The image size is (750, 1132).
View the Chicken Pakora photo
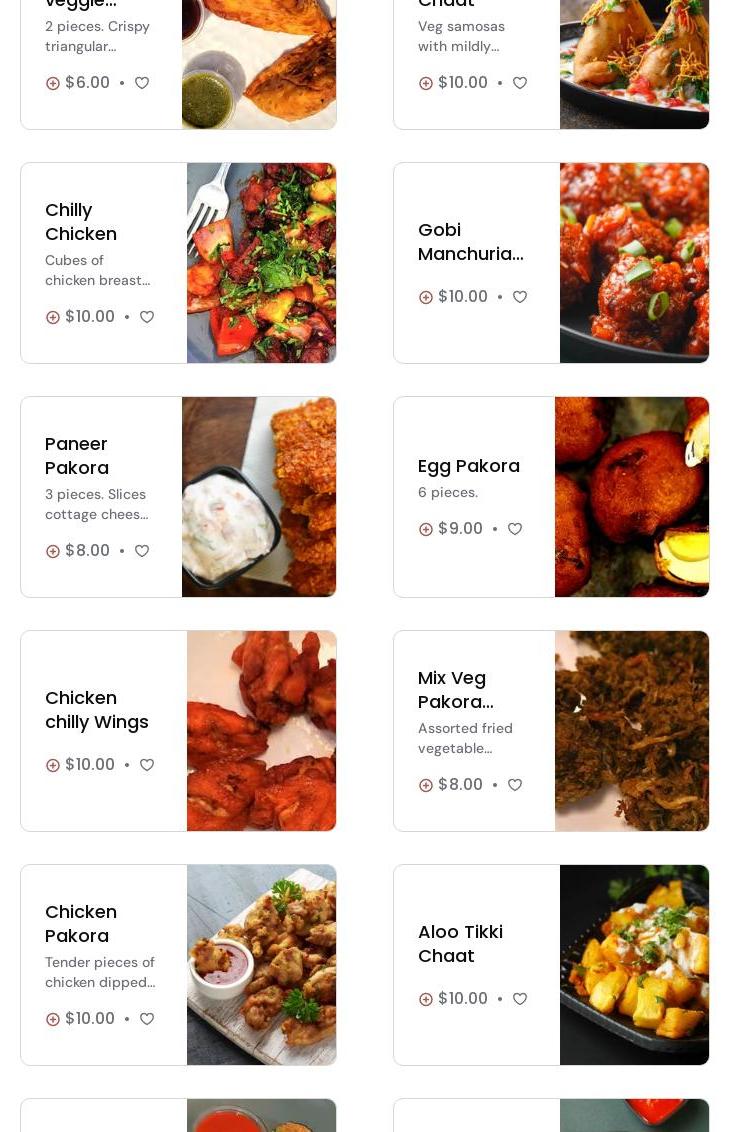[261, 965]
